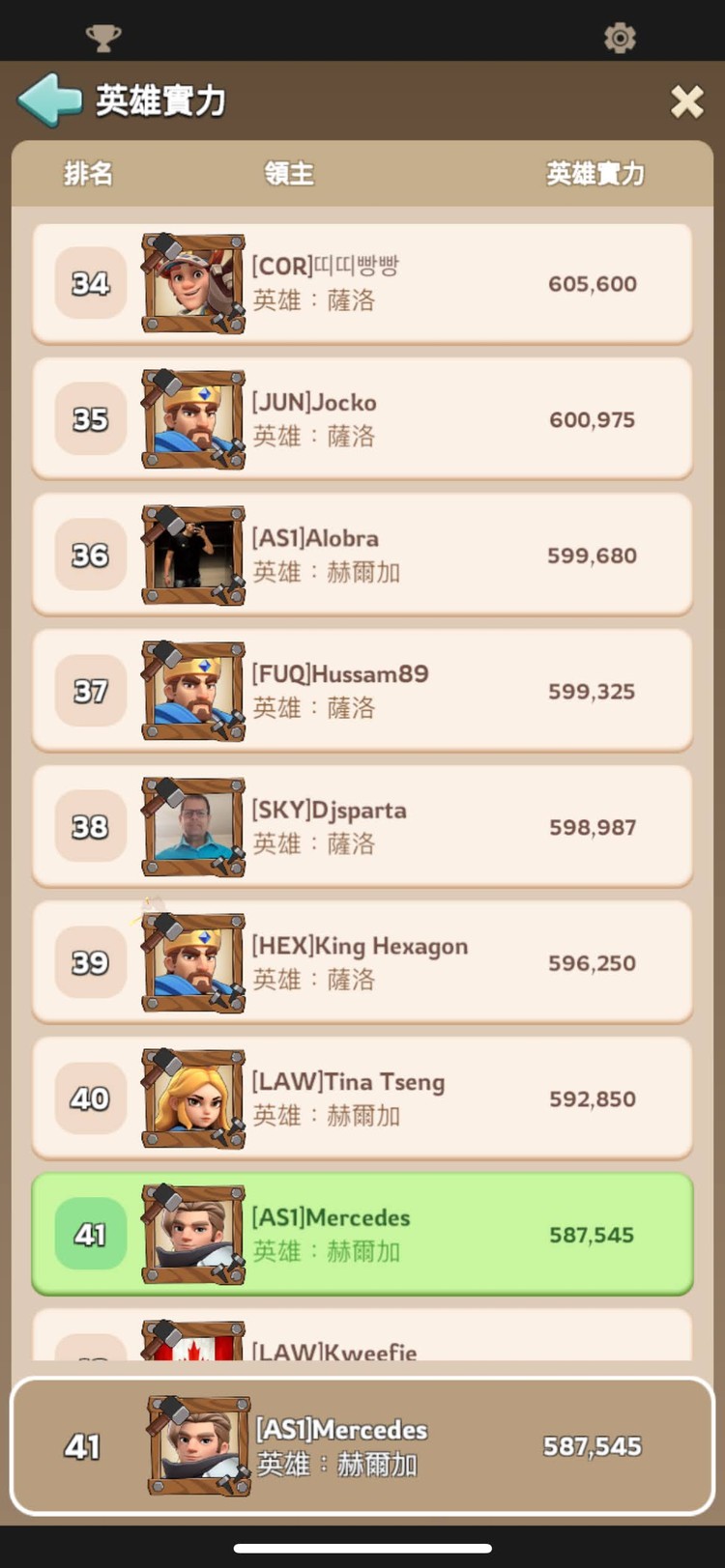Screen dimensions: 725x1568
Task: Tap the [SKY]Djsparta ranking row
Action: (x=362, y=827)
